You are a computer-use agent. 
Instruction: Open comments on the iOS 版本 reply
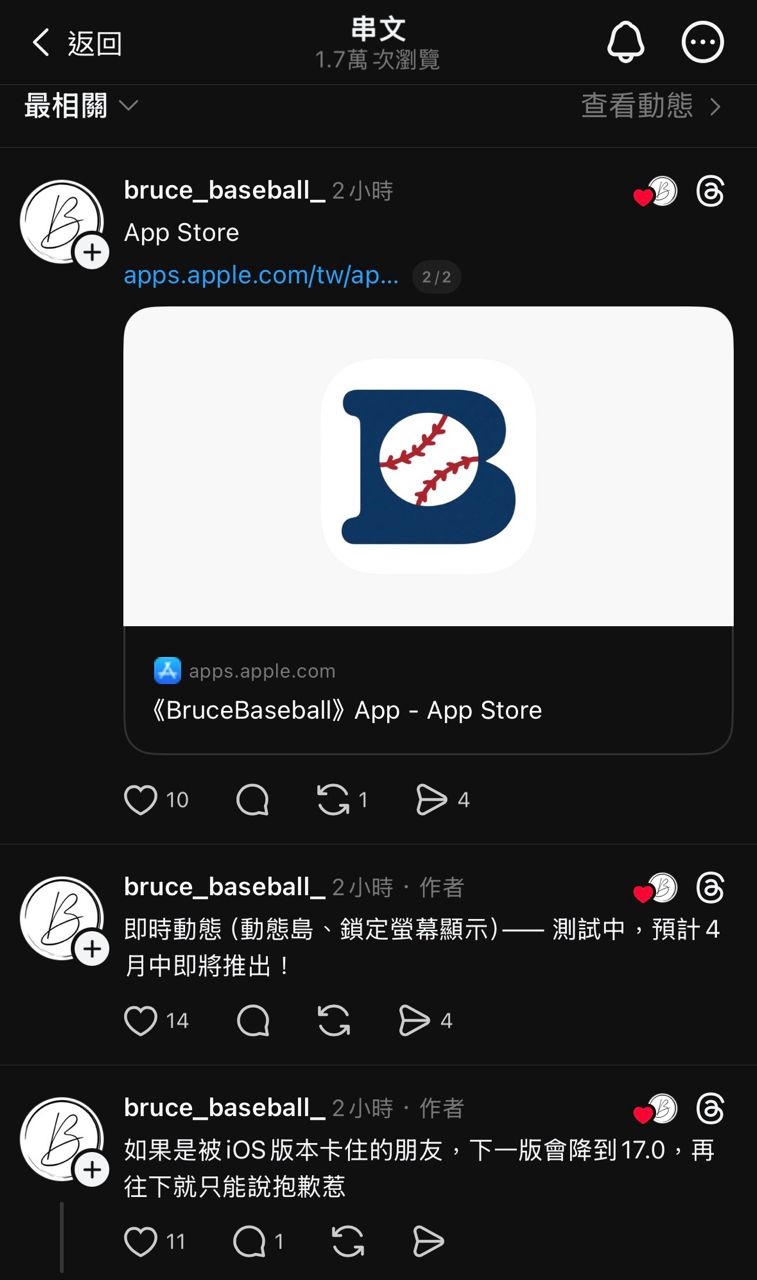click(249, 1242)
